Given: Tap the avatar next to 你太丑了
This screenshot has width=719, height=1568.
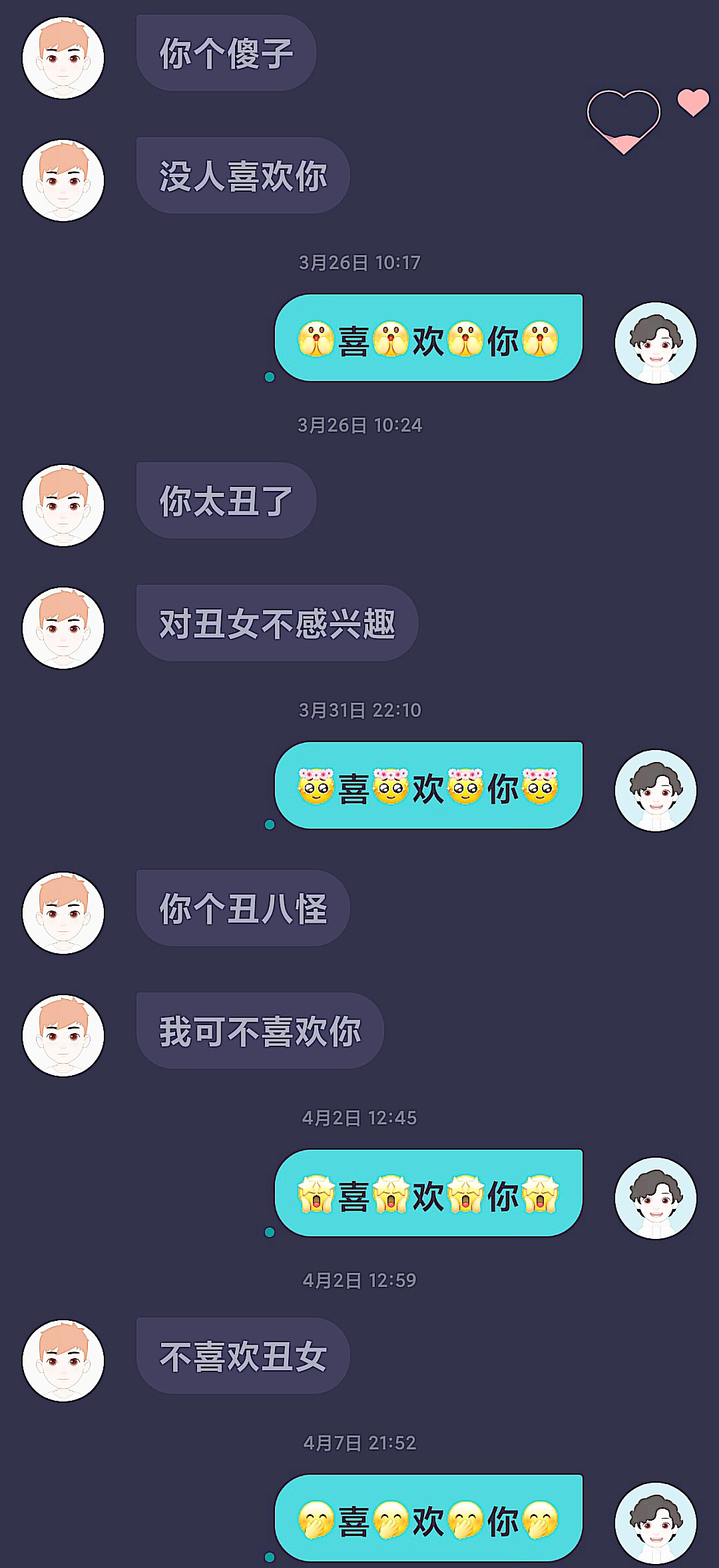Looking at the screenshot, I should (63, 506).
